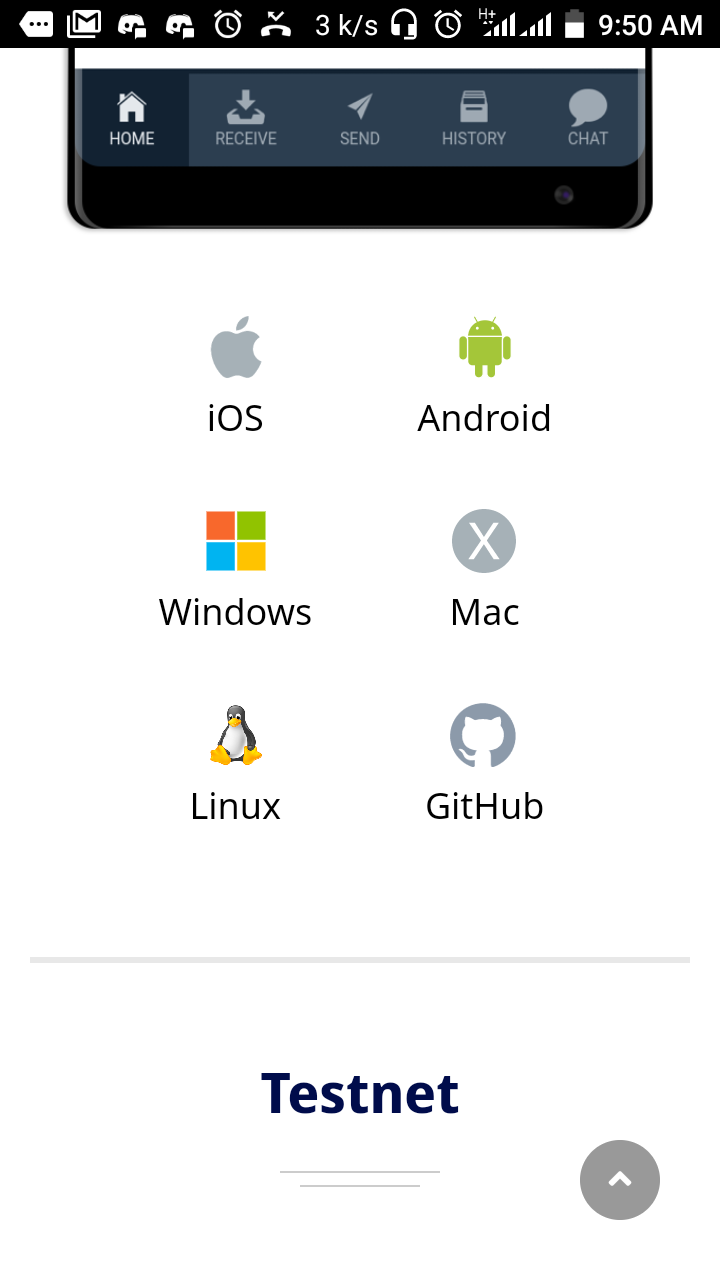
Task: Tap the scroll-to-top arrow button
Action: click(x=620, y=1180)
